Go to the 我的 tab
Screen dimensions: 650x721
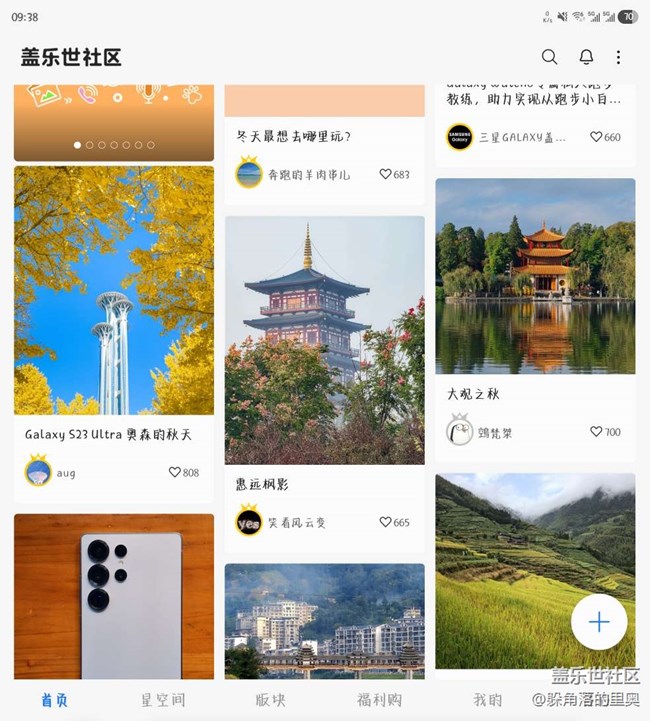click(488, 700)
